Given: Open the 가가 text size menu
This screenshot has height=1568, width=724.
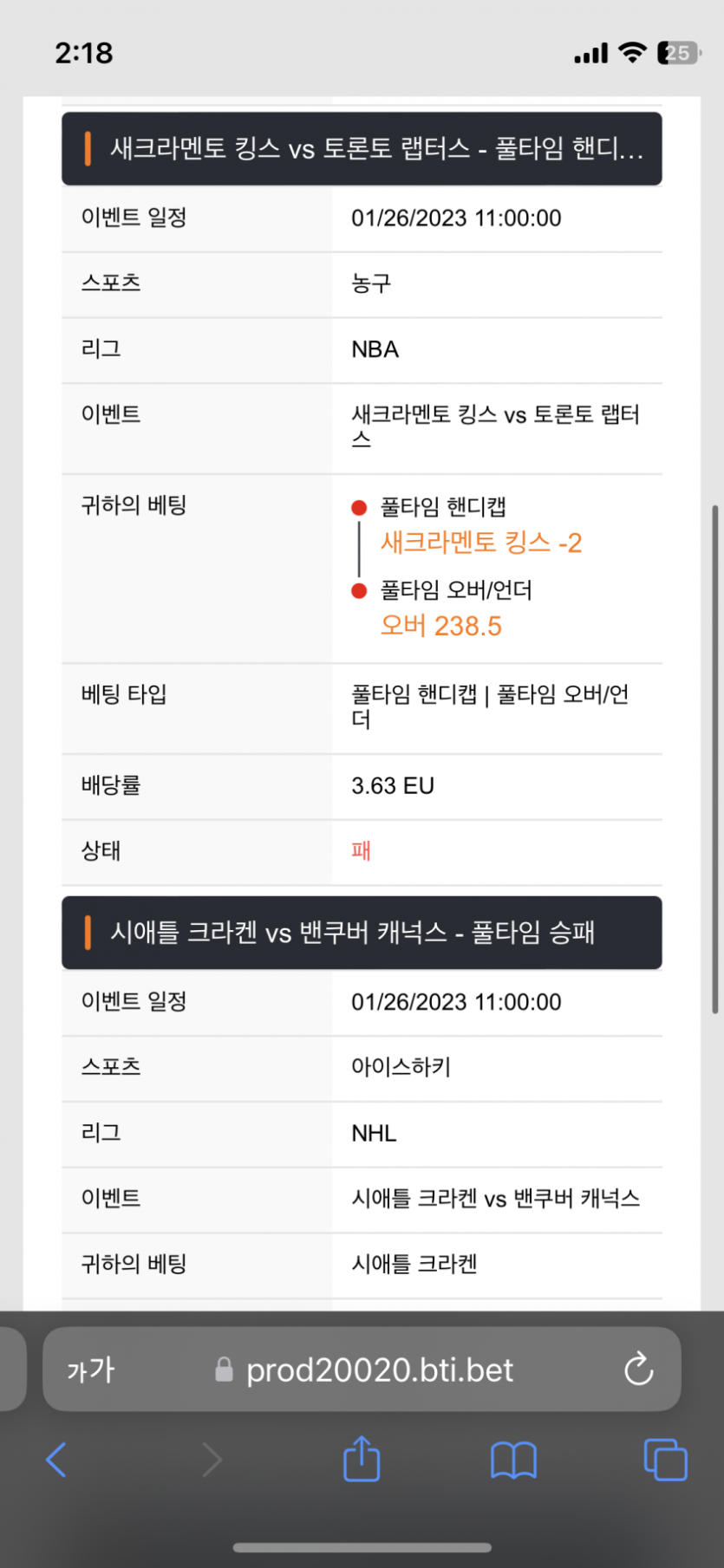Looking at the screenshot, I should point(91,1370).
